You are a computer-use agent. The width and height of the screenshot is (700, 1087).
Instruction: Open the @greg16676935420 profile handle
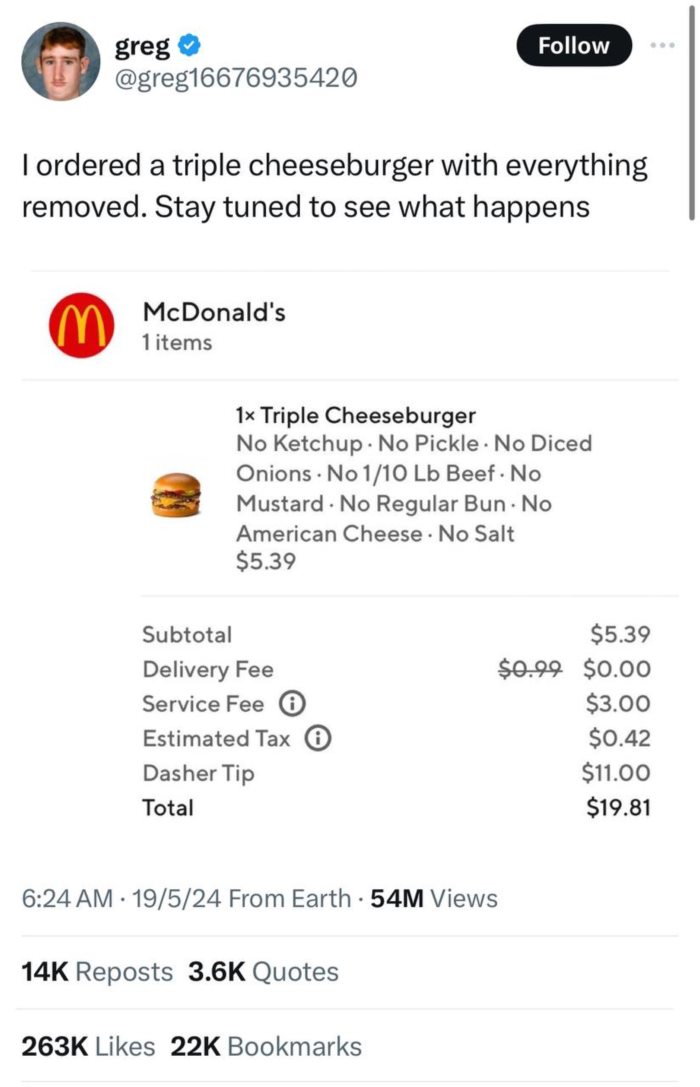pyautogui.click(x=236, y=78)
